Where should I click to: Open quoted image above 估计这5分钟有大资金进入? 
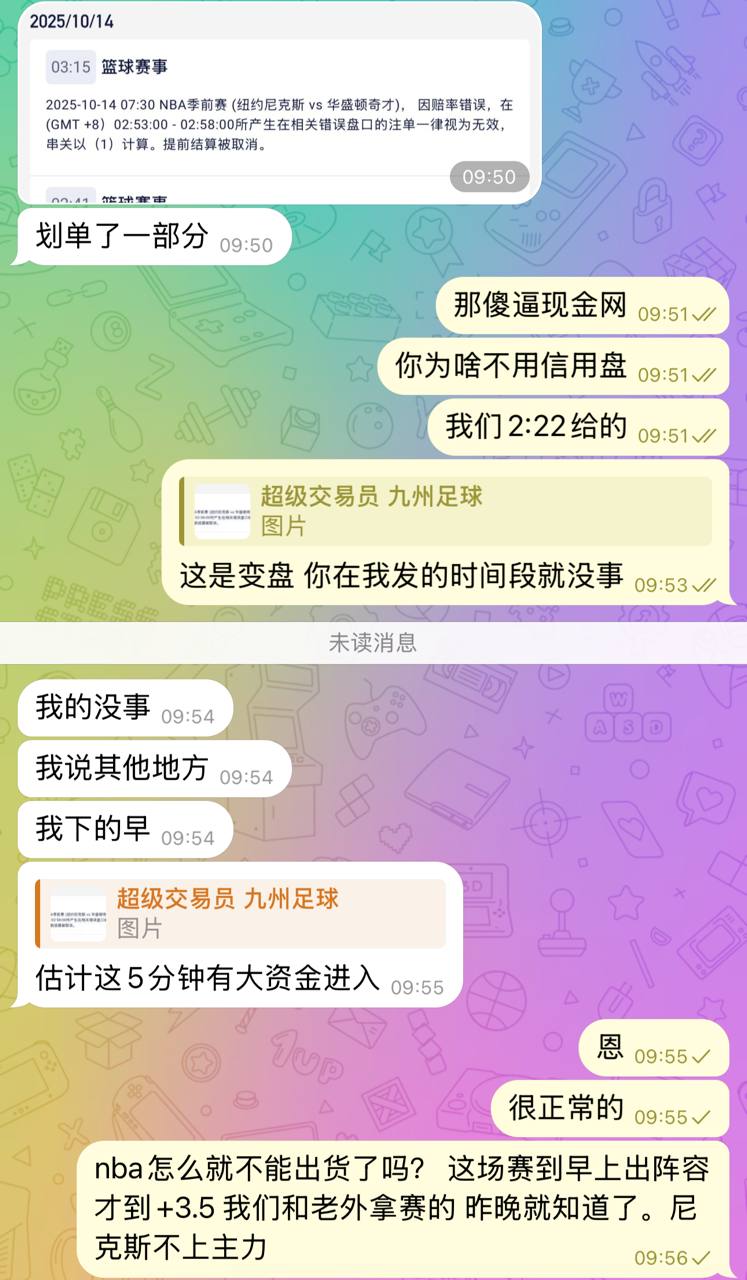pos(240,913)
